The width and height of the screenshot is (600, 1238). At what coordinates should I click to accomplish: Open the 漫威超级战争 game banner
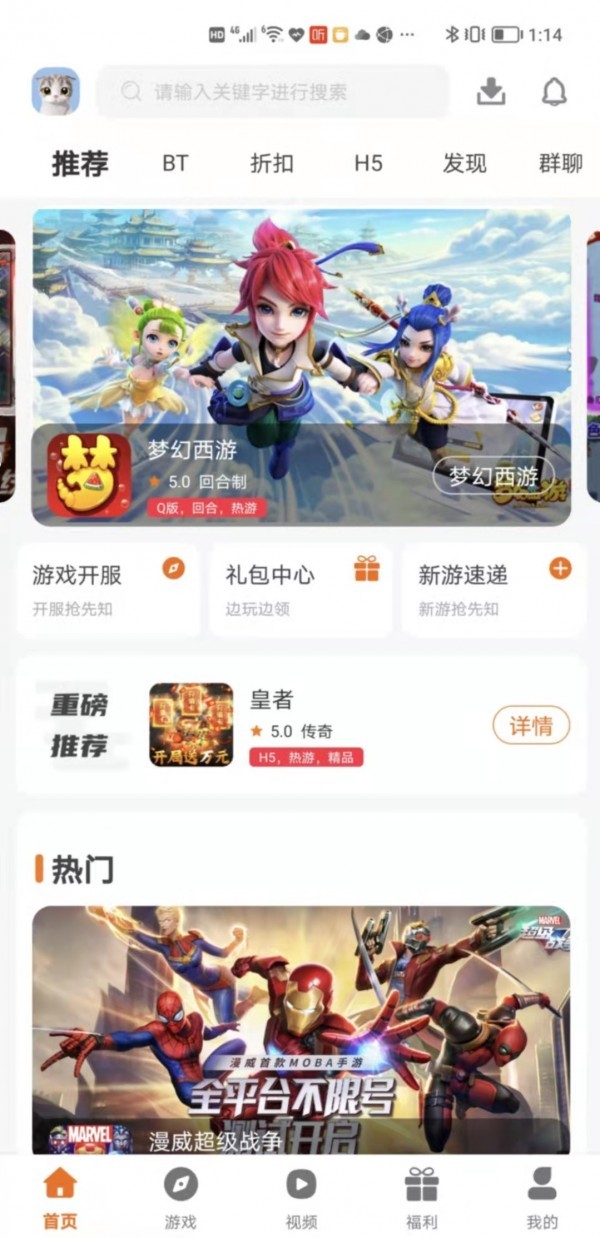pyautogui.click(x=301, y=1030)
